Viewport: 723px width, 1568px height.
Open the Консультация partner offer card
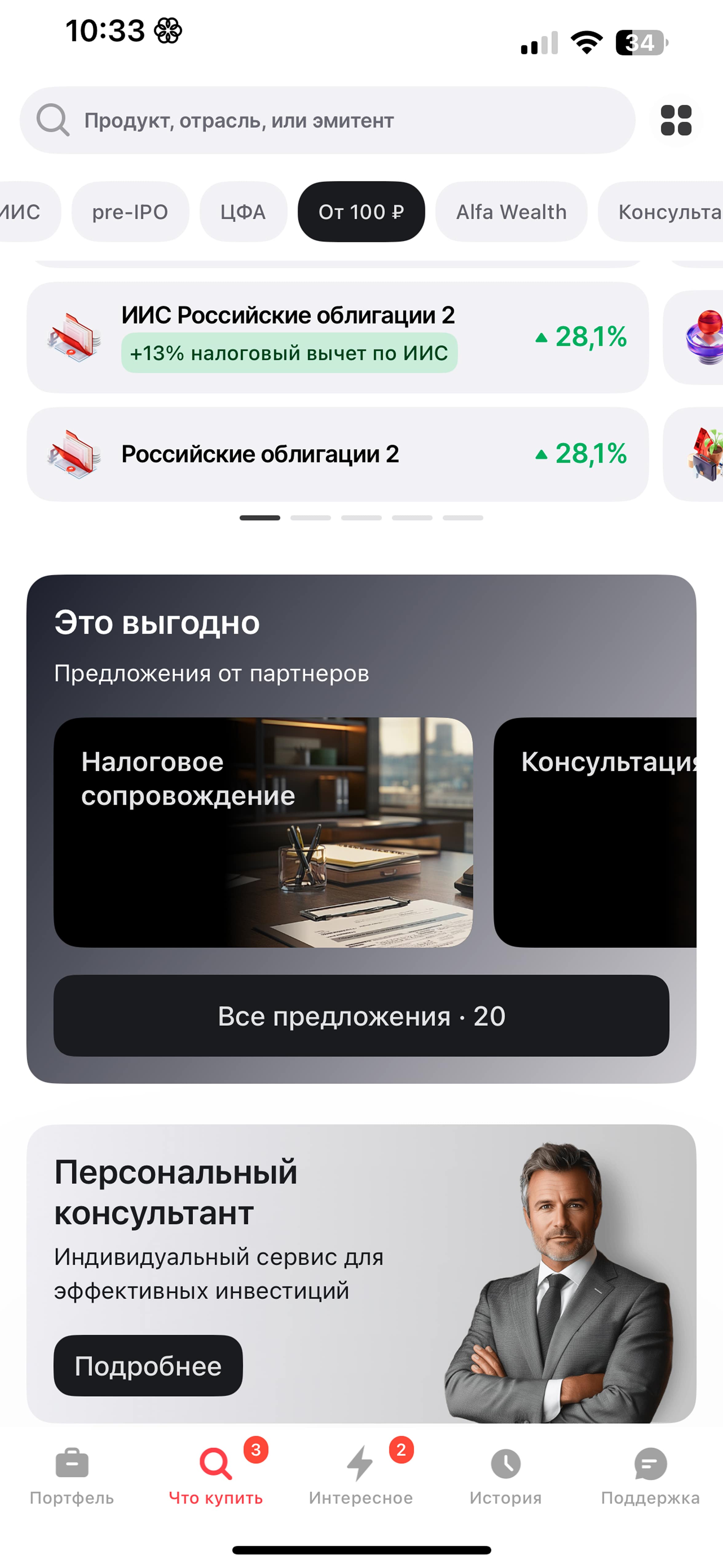pos(595,832)
